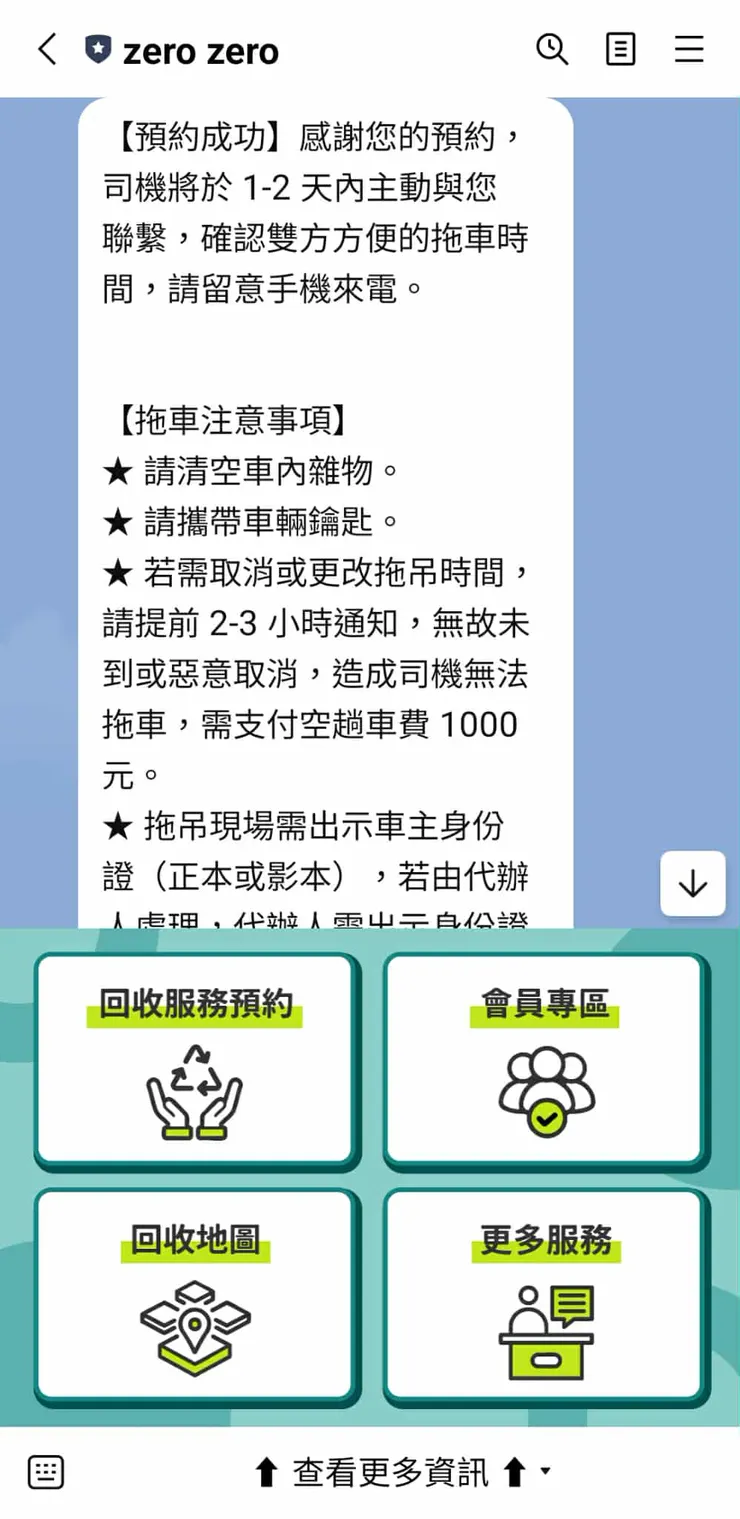Tap the back arrow to exit the chat
740x1519 pixels.
(45, 49)
